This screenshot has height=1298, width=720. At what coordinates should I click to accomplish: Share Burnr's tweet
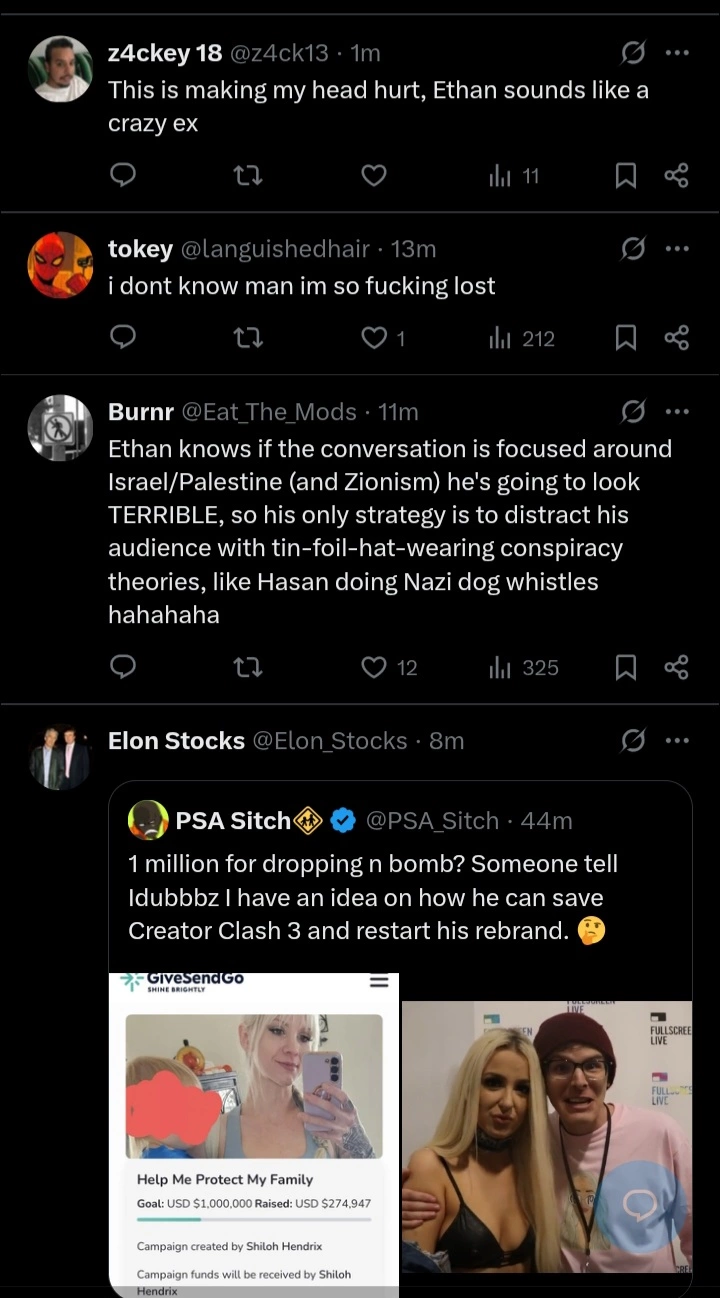pos(677,667)
